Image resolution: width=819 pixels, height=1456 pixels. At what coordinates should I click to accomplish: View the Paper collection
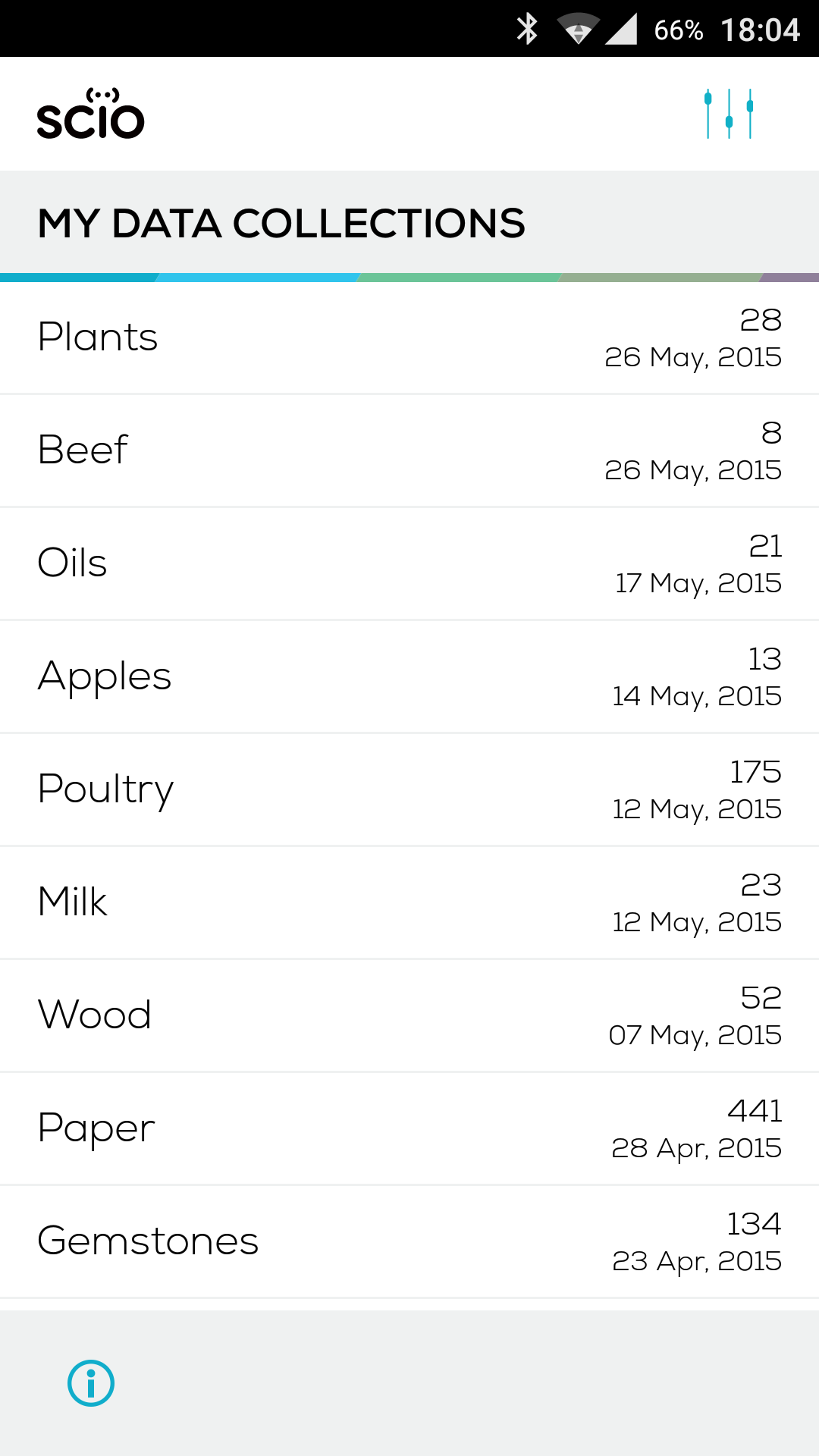click(409, 1129)
